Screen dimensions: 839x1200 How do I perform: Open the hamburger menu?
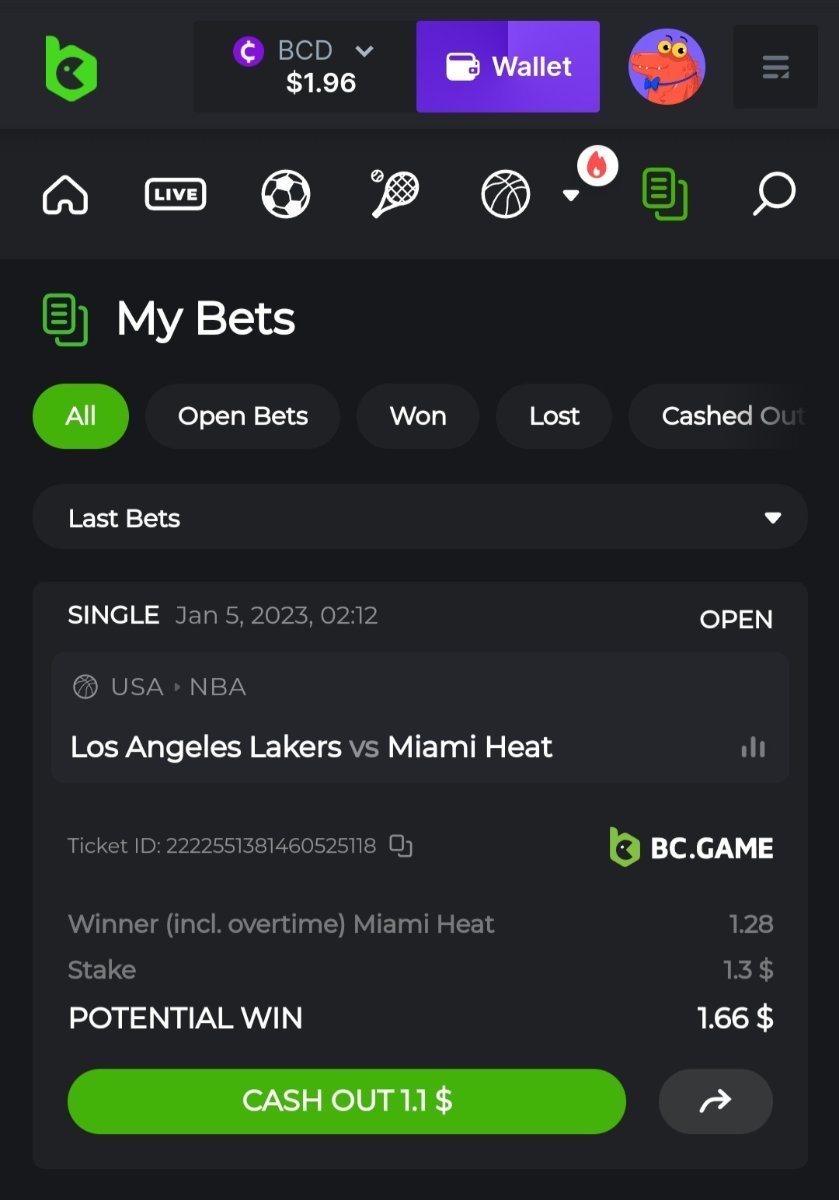coord(775,67)
